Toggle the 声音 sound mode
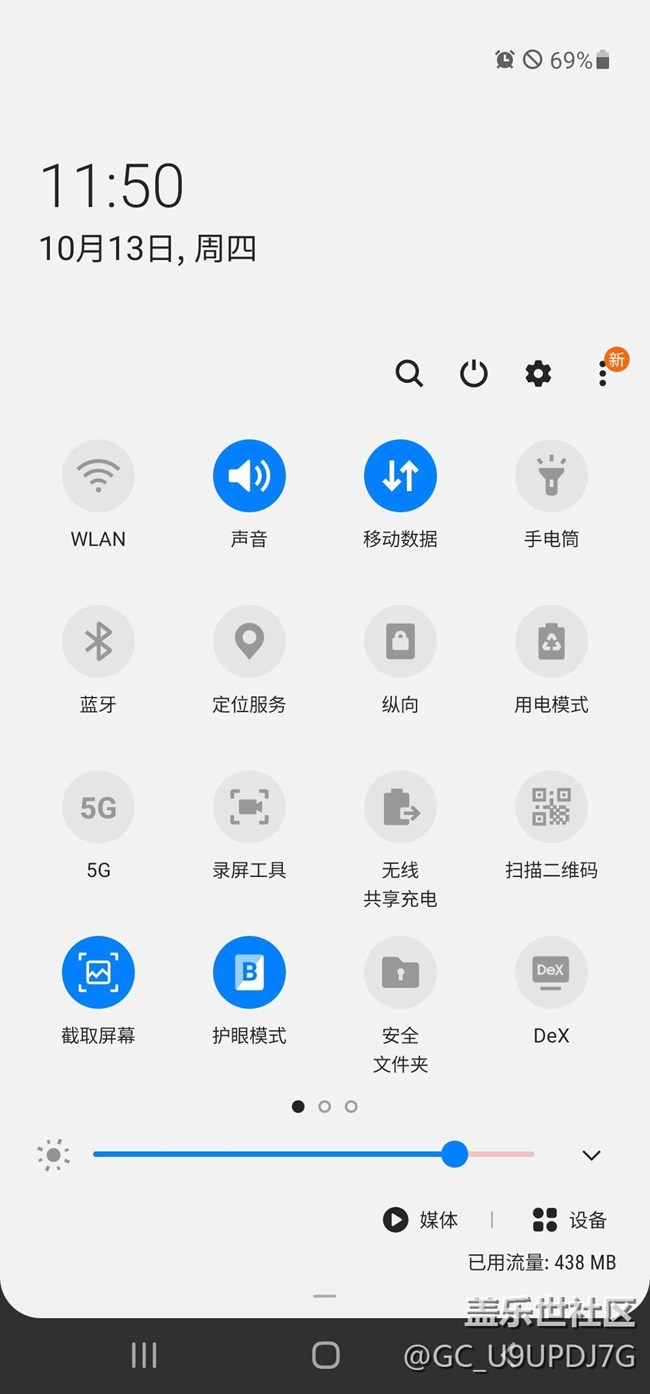This screenshot has height=1394, width=650. [x=249, y=476]
